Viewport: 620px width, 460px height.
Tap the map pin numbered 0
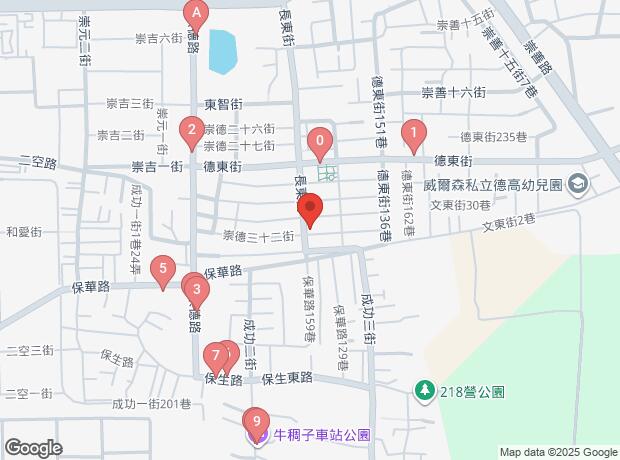(x=320, y=144)
